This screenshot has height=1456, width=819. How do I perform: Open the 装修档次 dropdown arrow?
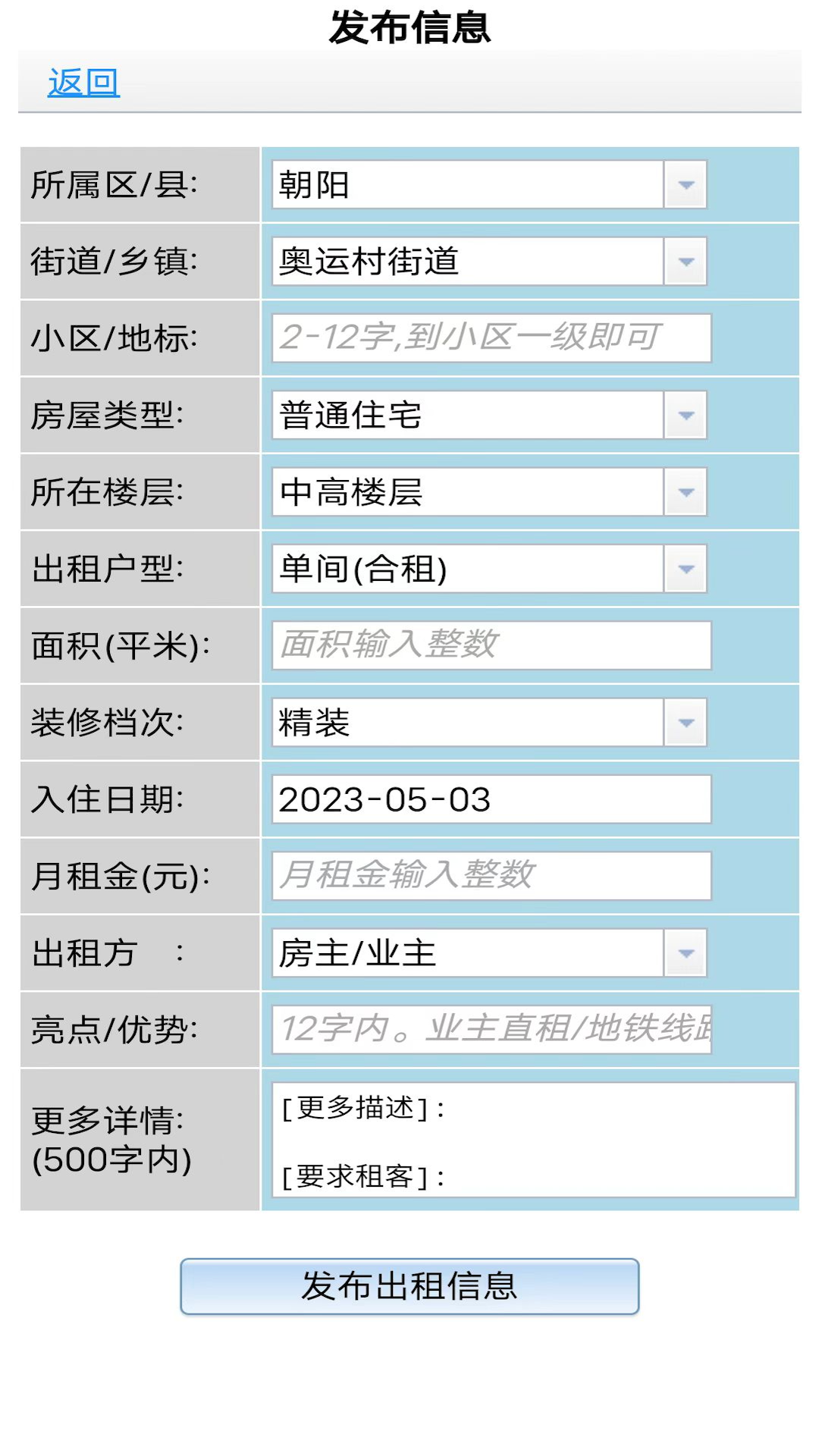(x=685, y=723)
